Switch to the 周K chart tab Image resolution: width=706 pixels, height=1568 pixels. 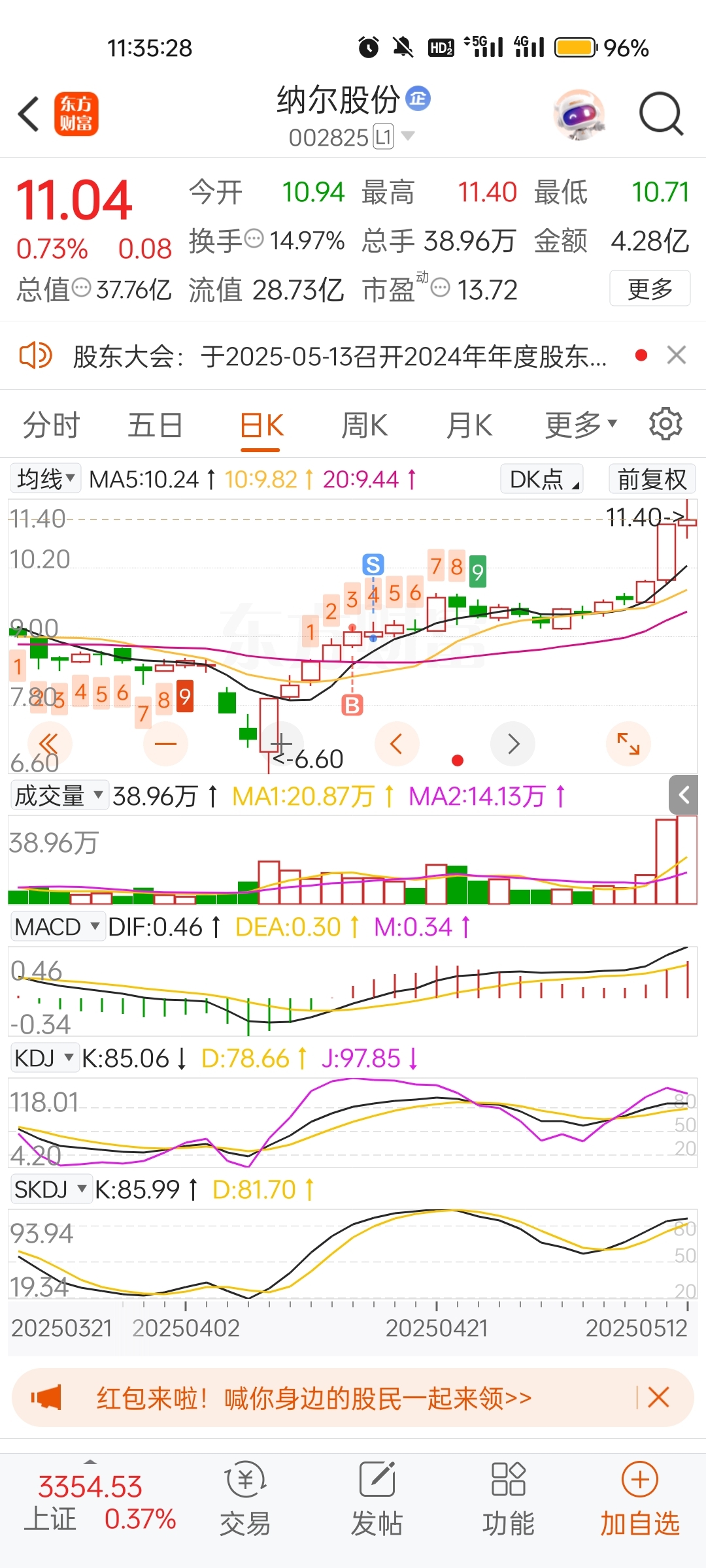[x=364, y=426]
